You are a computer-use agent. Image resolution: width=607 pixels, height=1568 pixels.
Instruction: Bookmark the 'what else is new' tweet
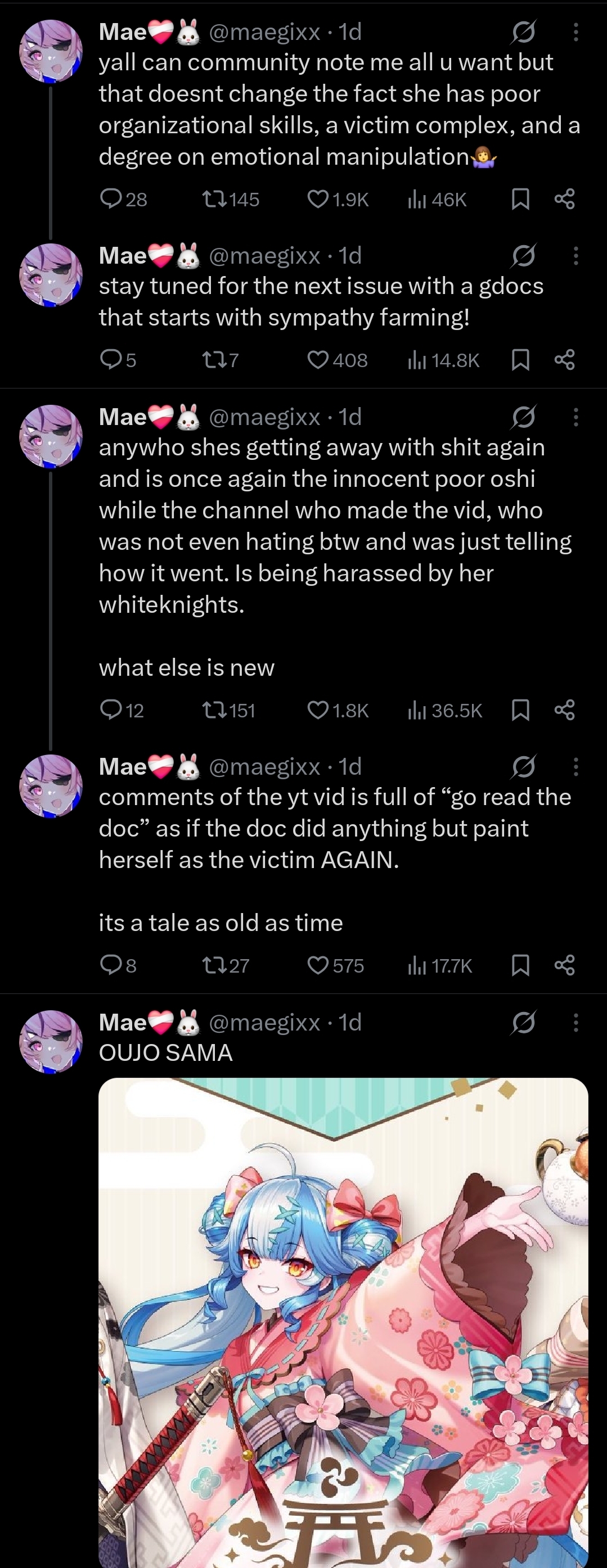click(520, 710)
